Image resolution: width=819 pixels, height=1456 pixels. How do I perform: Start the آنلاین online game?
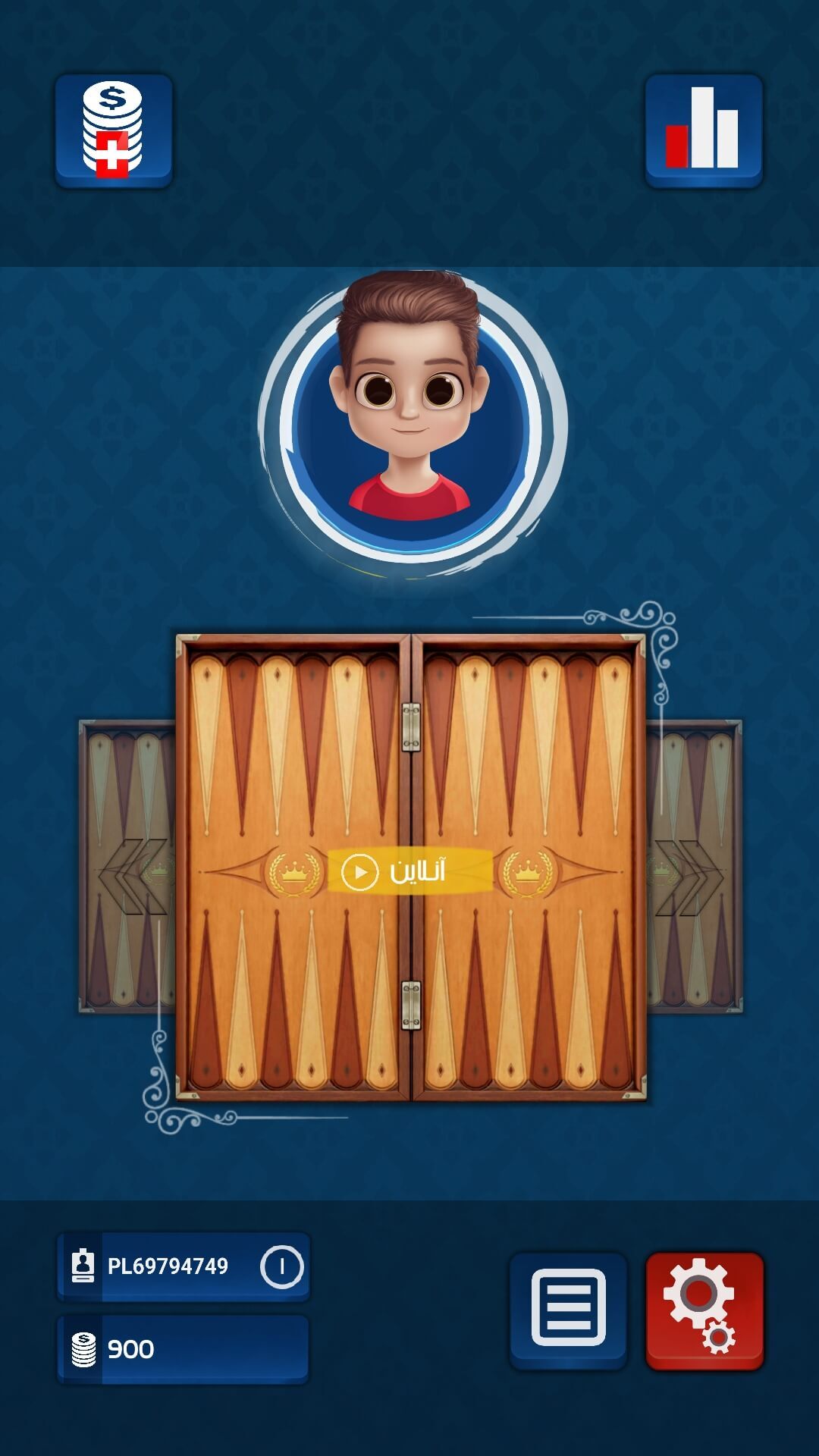[409, 871]
